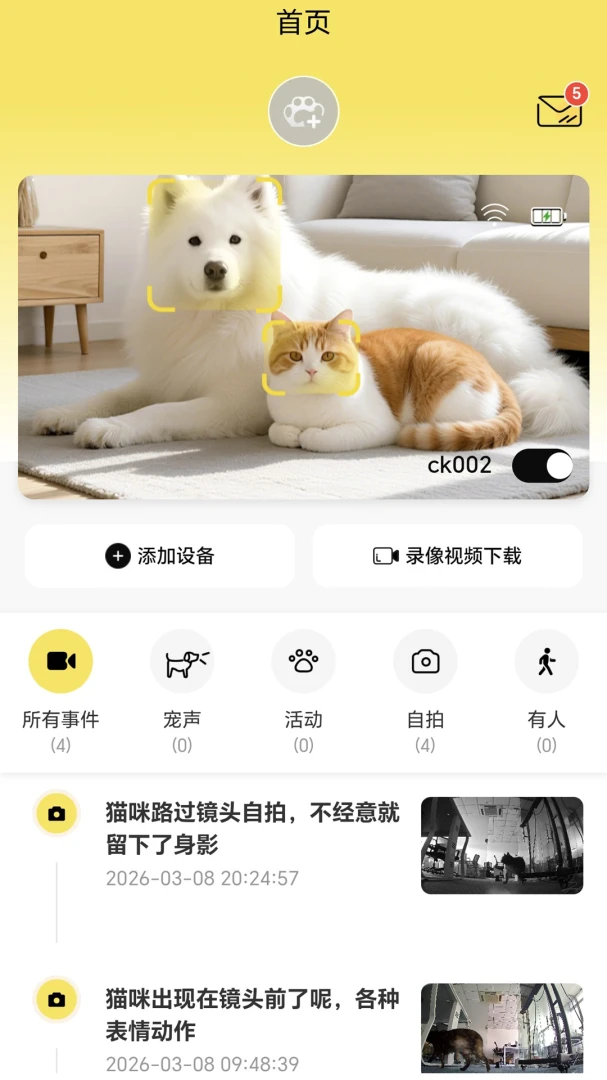Open the ck002 camera live view
This screenshot has height=1080, width=607.
coord(303,336)
